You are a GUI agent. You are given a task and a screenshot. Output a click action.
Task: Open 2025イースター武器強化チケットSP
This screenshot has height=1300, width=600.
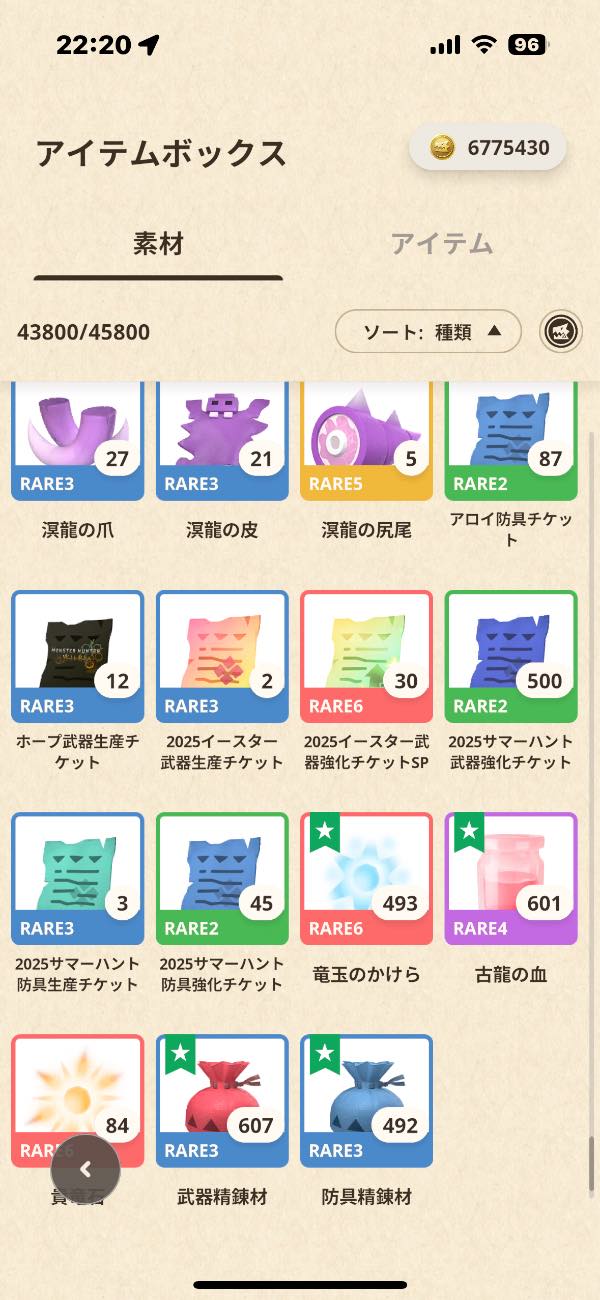tap(366, 656)
